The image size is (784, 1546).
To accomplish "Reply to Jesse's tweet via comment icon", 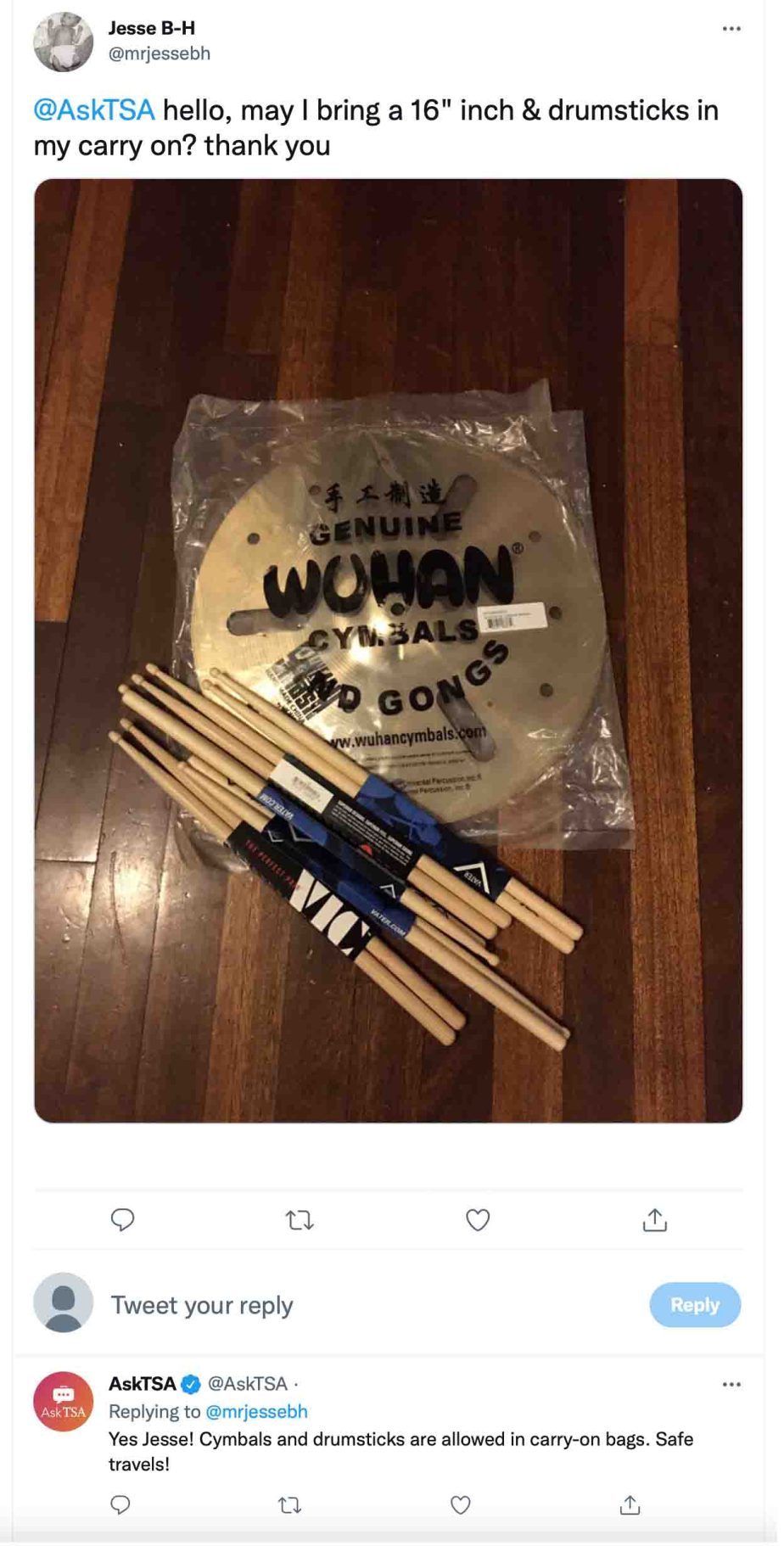I will click(123, 1219).
